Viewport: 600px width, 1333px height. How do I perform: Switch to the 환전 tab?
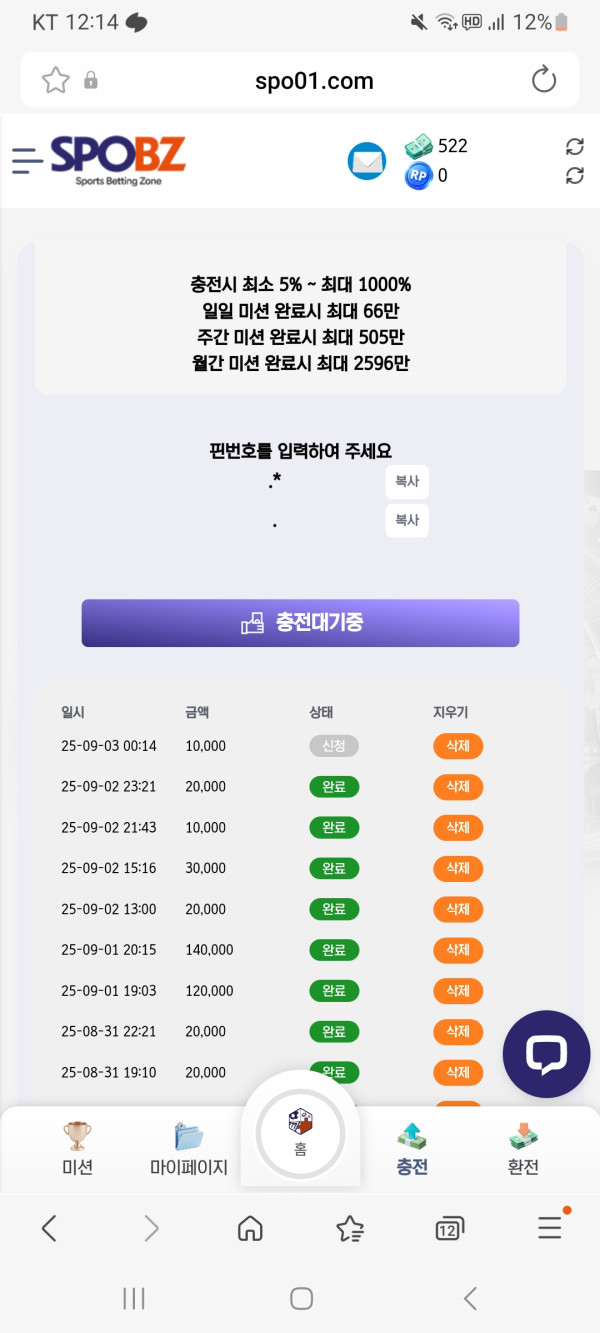pos(523,1148)
